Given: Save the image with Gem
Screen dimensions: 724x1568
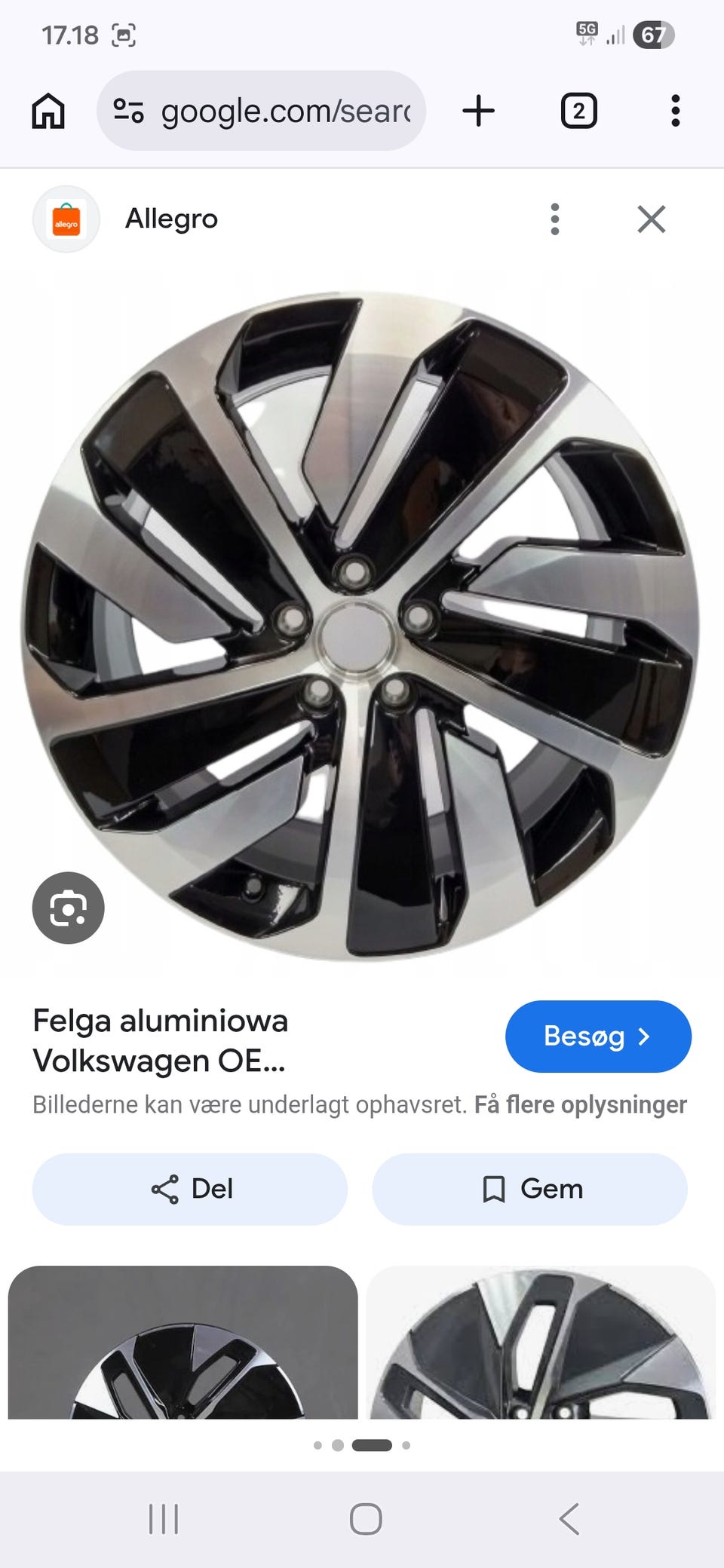Looking at the screenshot, I should (529, 1189).
